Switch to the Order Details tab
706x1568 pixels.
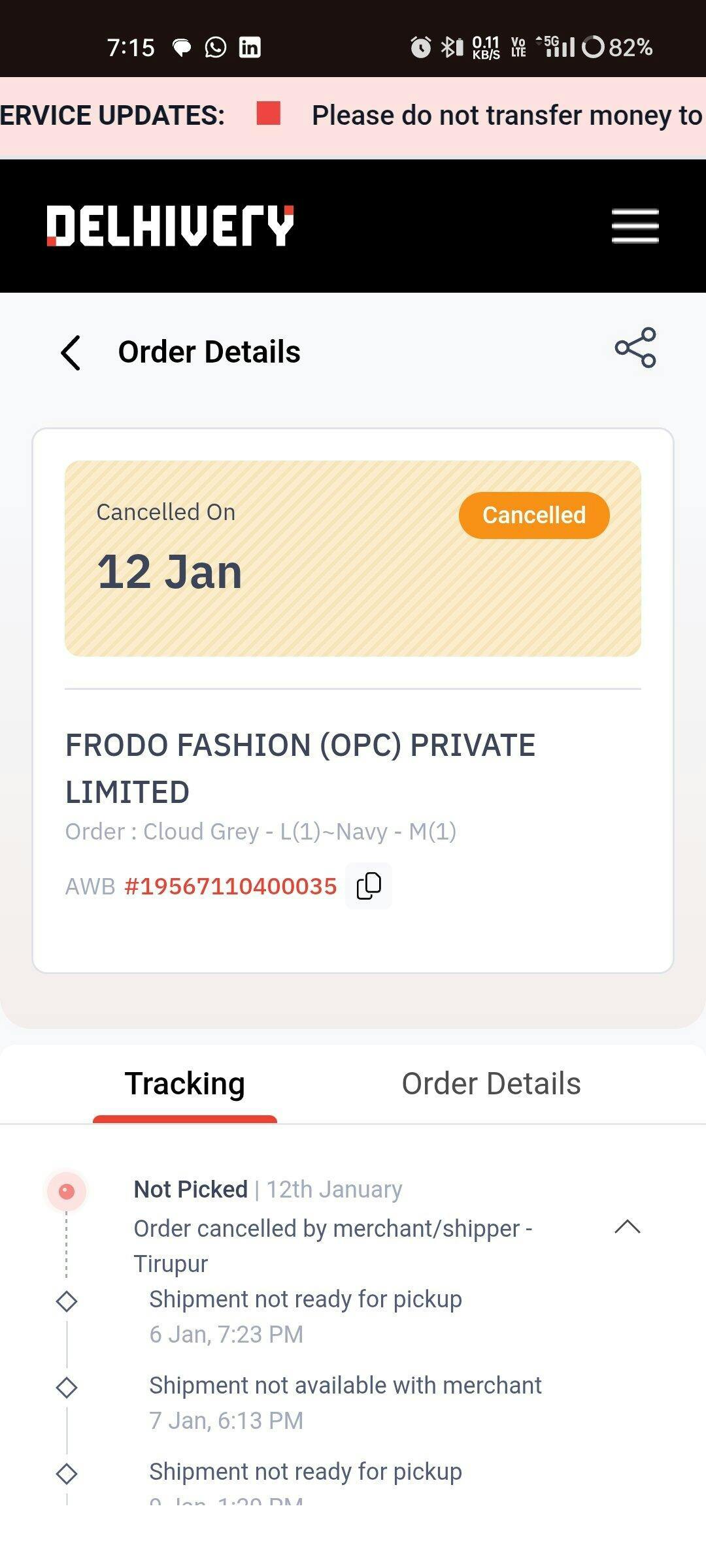(491, 1084)
